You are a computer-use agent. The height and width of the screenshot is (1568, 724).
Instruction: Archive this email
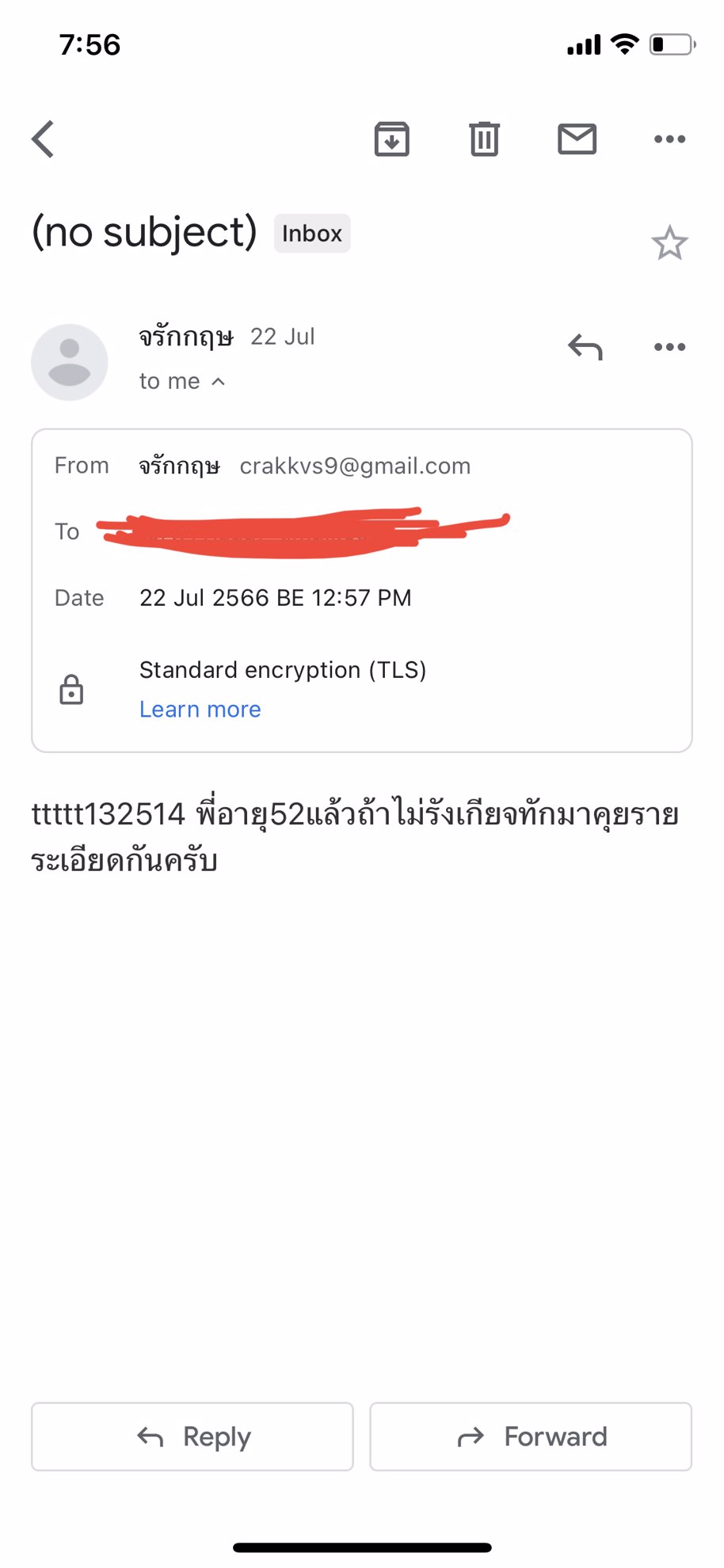tap(391, 139)
